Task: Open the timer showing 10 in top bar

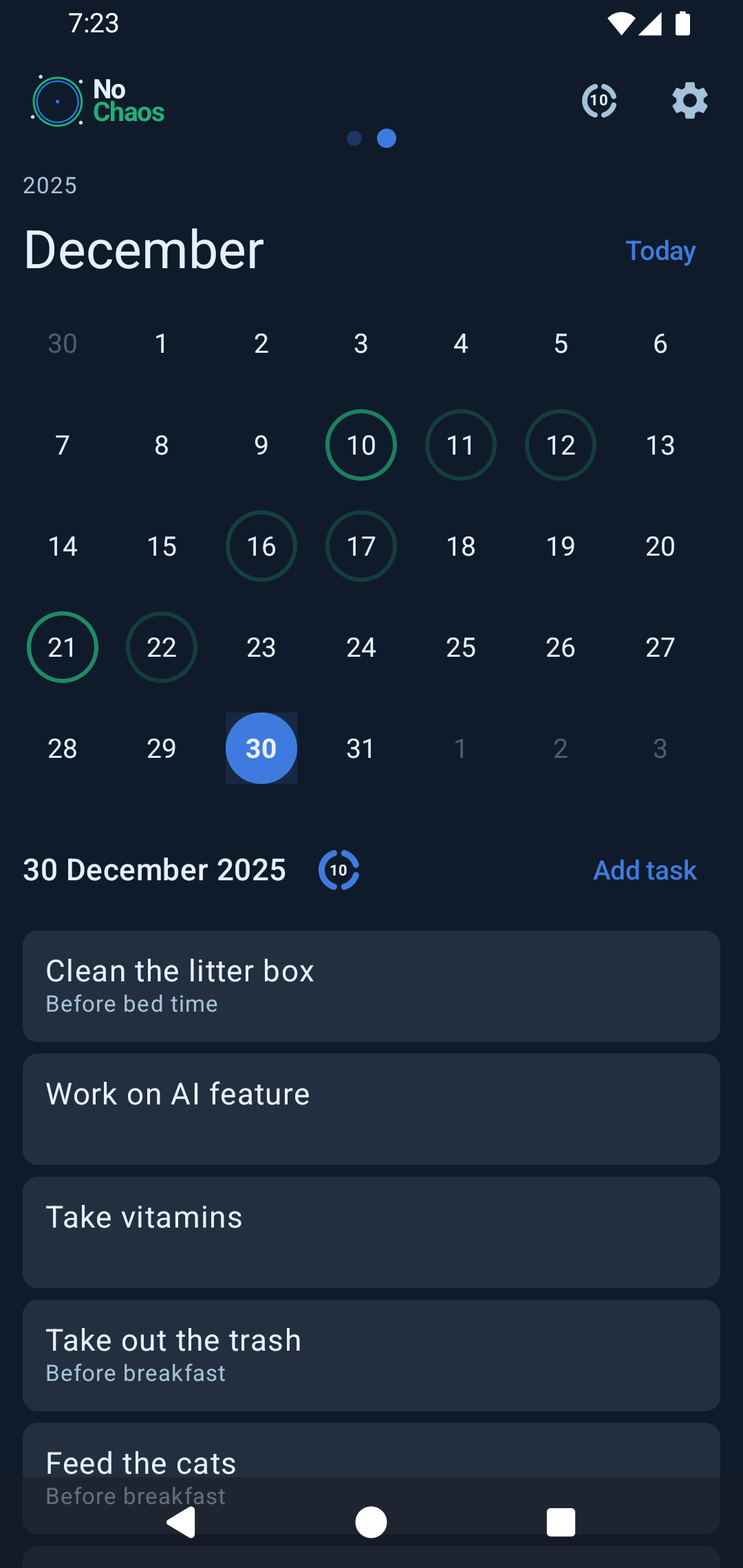Action: pyautogui.click(x=599, y=100)
